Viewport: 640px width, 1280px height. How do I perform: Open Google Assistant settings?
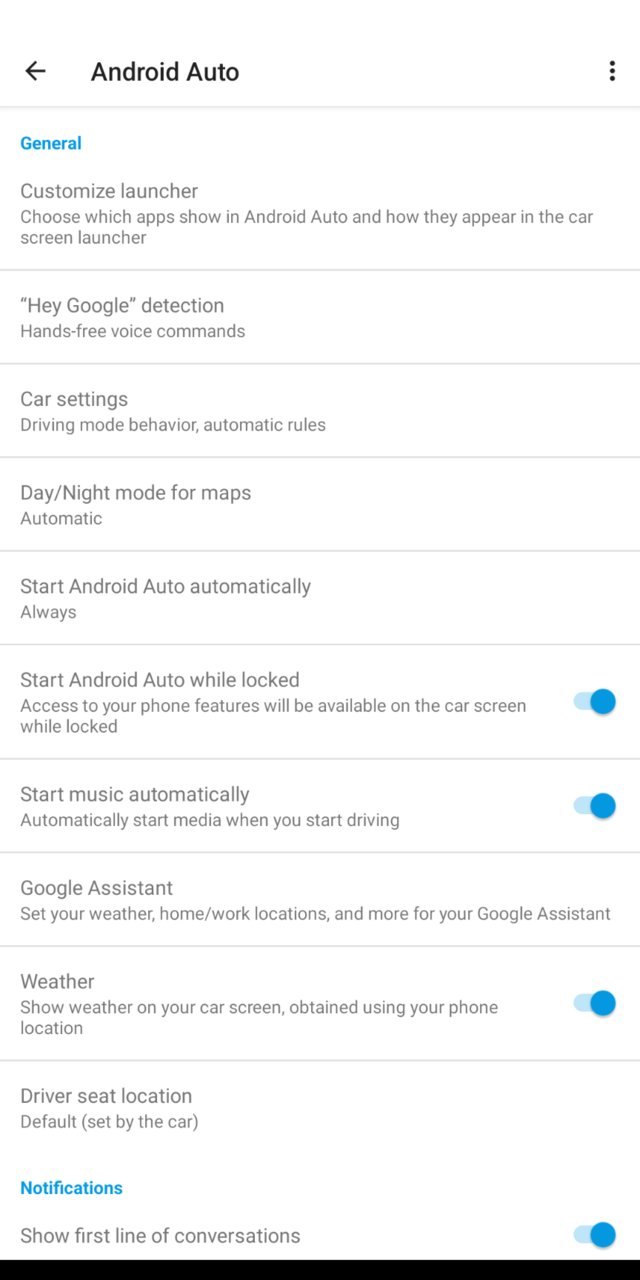(x=320, y=900)
